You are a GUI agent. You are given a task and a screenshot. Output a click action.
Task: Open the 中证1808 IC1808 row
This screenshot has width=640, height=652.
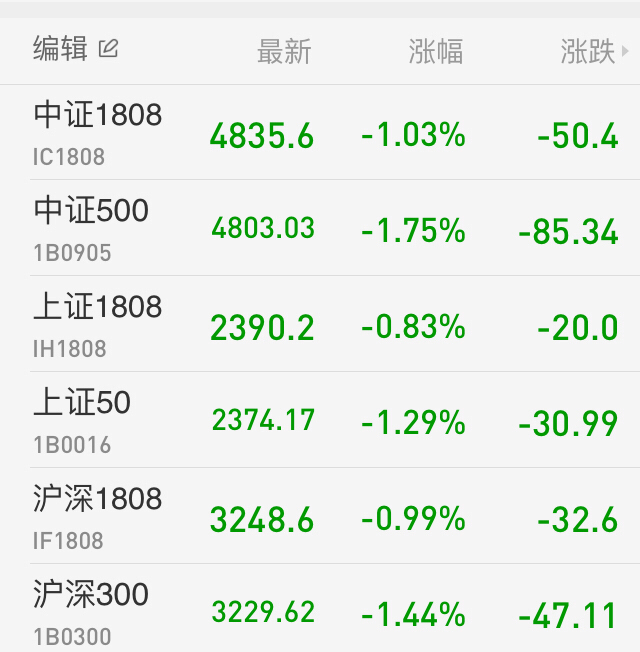[x=320, y=132]
